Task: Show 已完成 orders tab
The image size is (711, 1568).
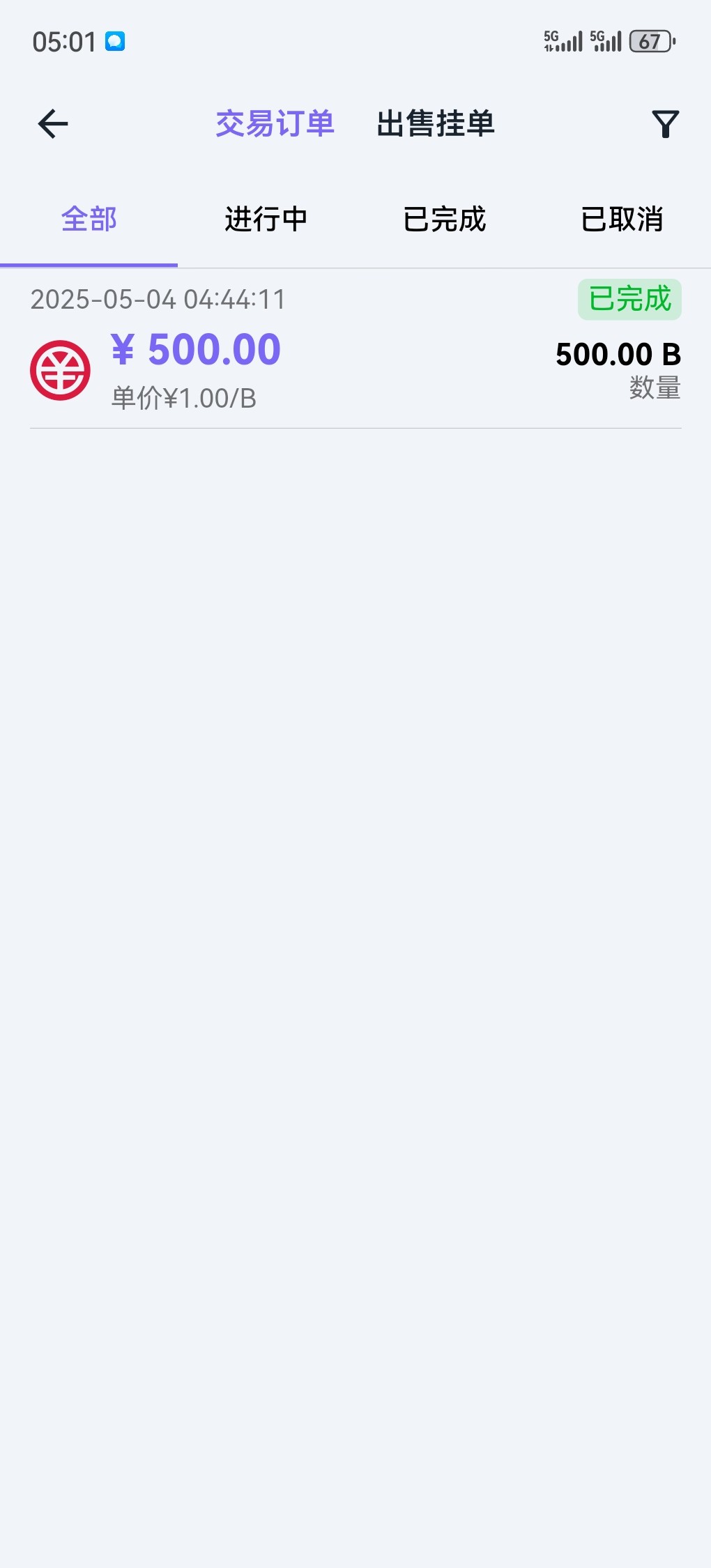Action: coord(444,220)
